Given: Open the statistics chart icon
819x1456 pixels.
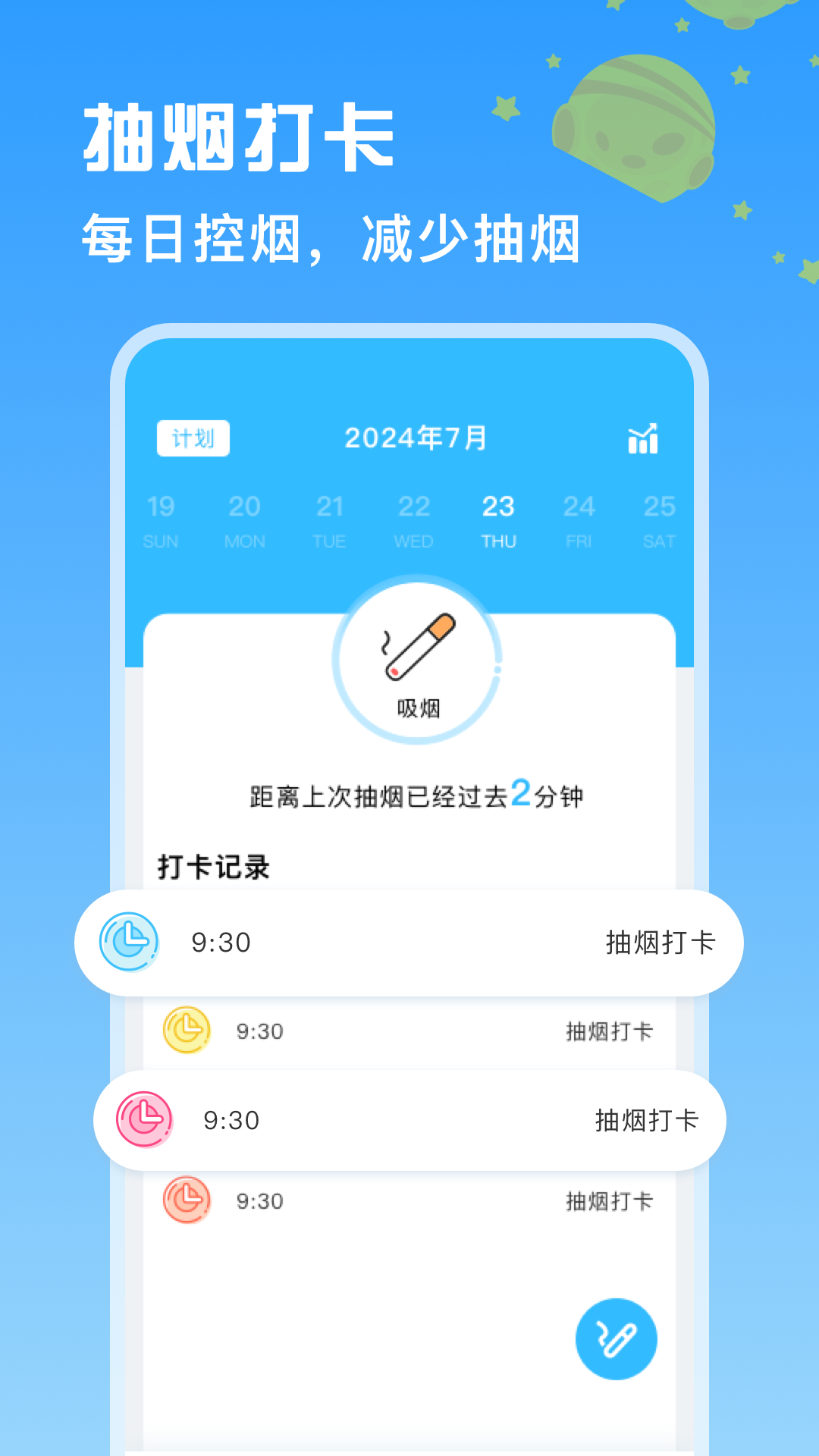Looking at the screenshot, I should (643, 438).
